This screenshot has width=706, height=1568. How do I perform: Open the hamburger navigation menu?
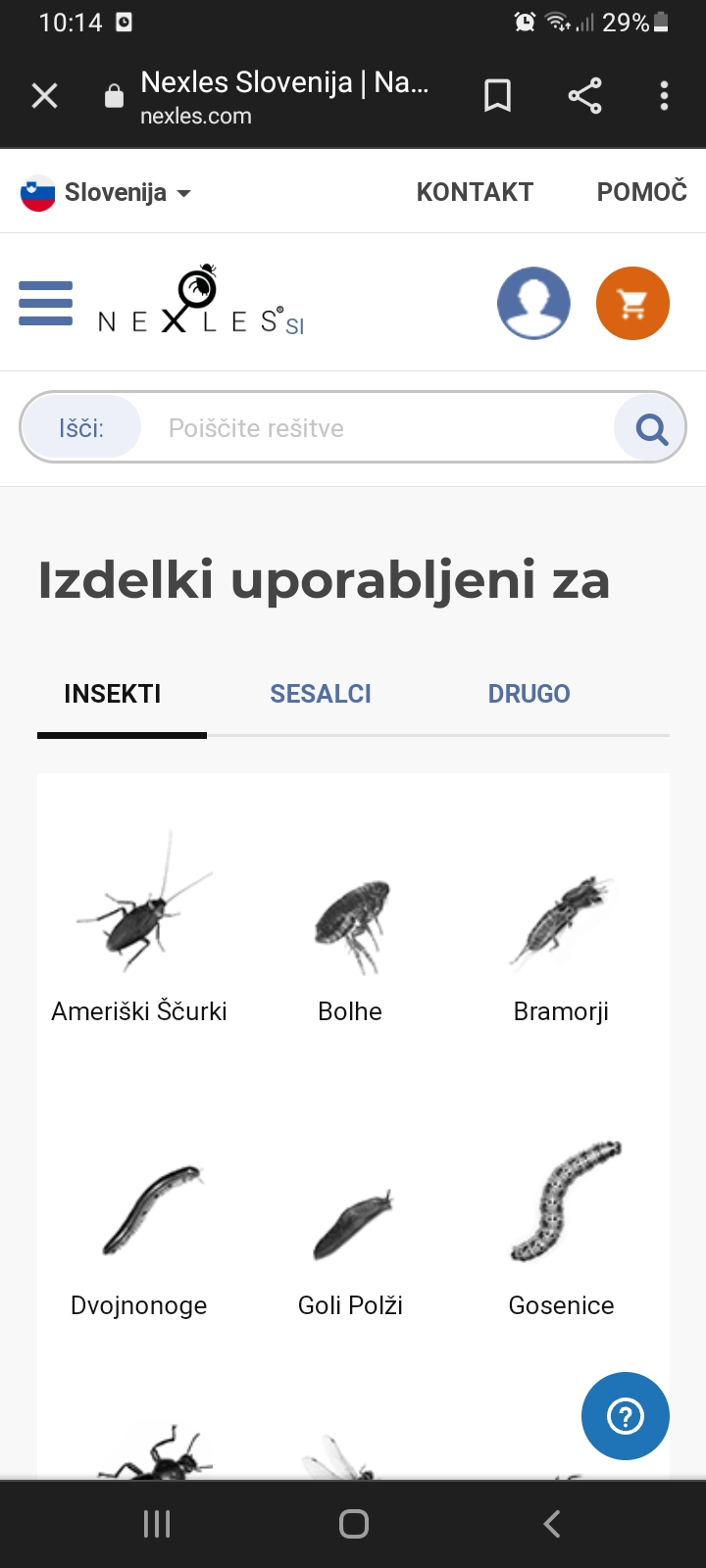(46, 303)
